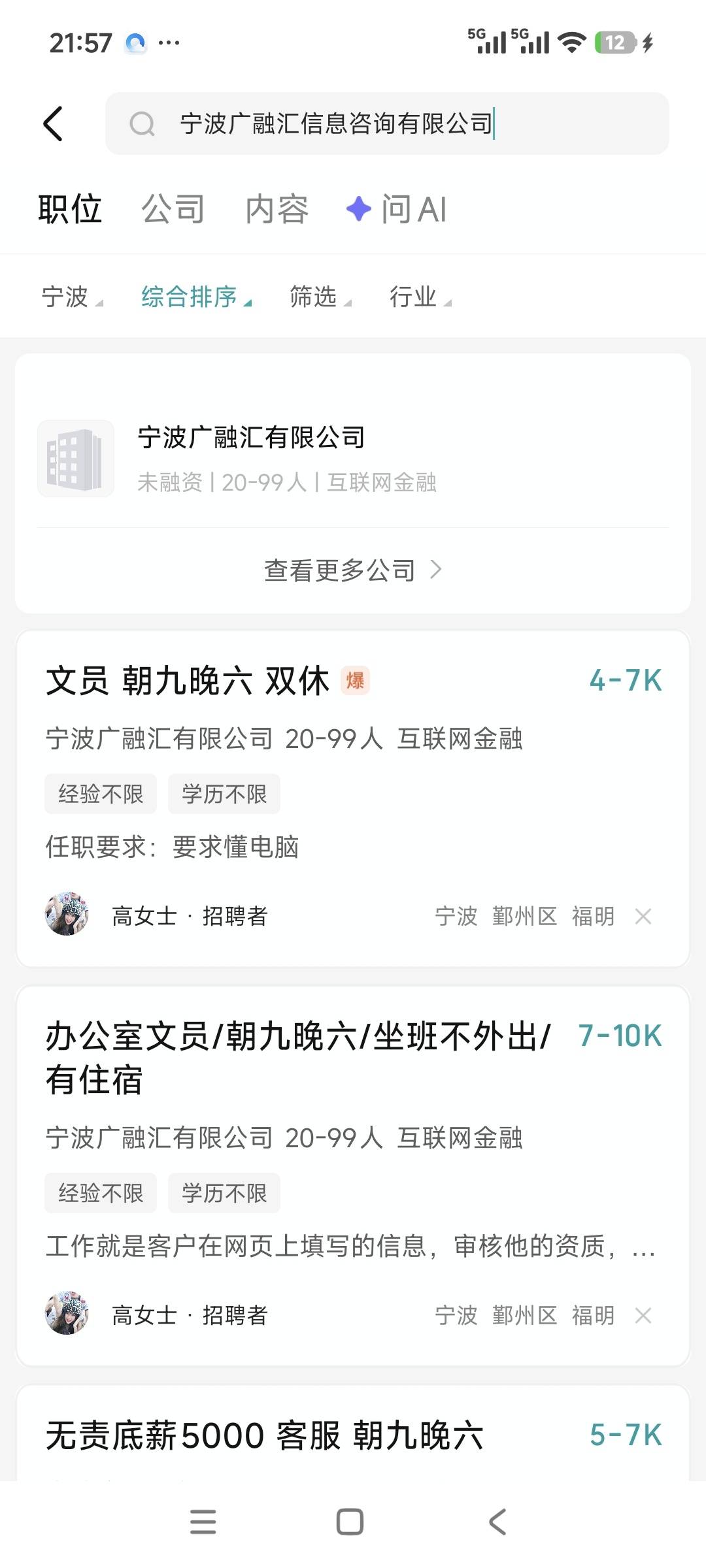The width and height of the screenshot is (706, 1568).
Task: Open the 问AI tab
Action: pyautogui.click(x=397, y=209)
